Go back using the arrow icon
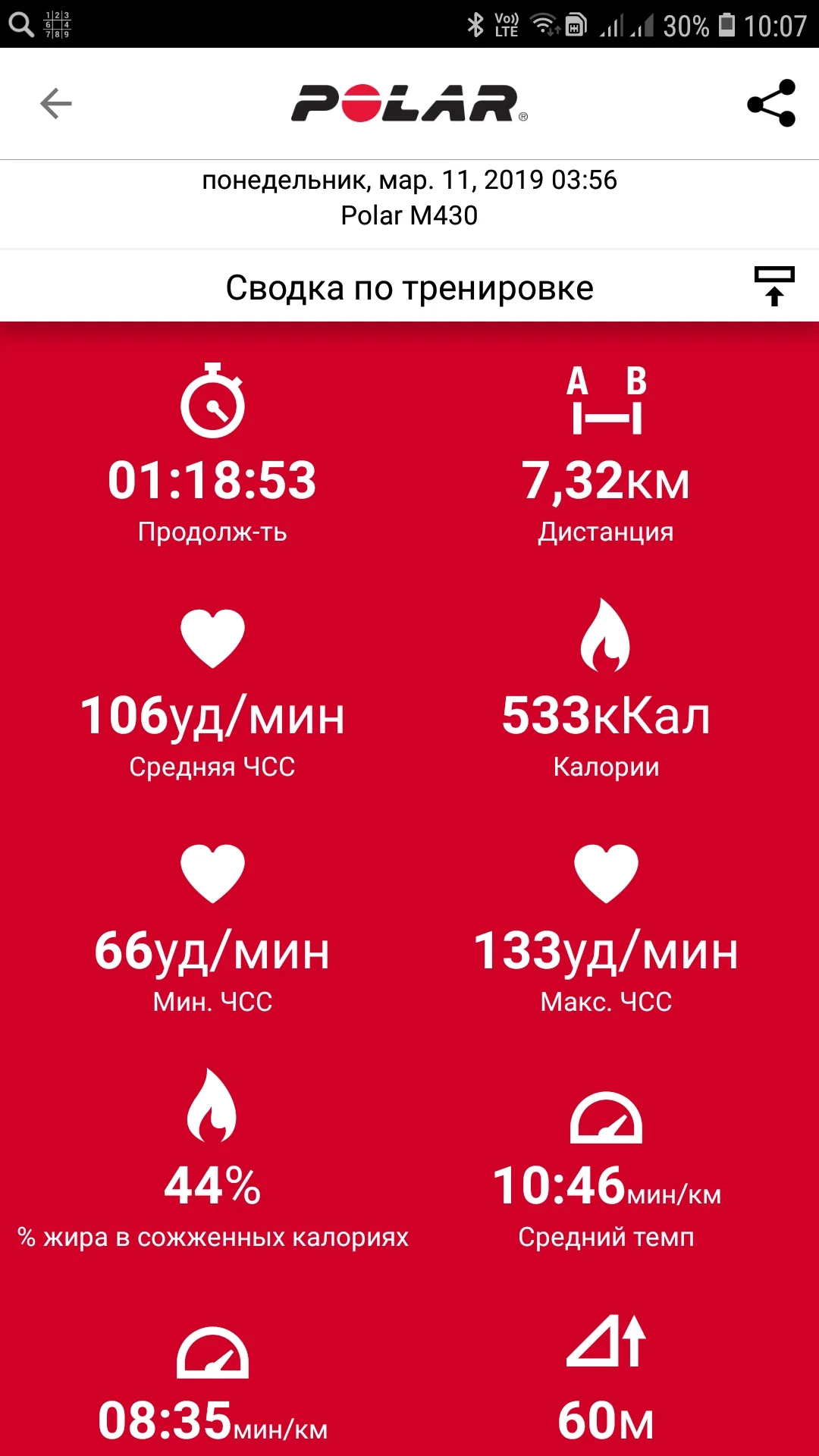 56,104
